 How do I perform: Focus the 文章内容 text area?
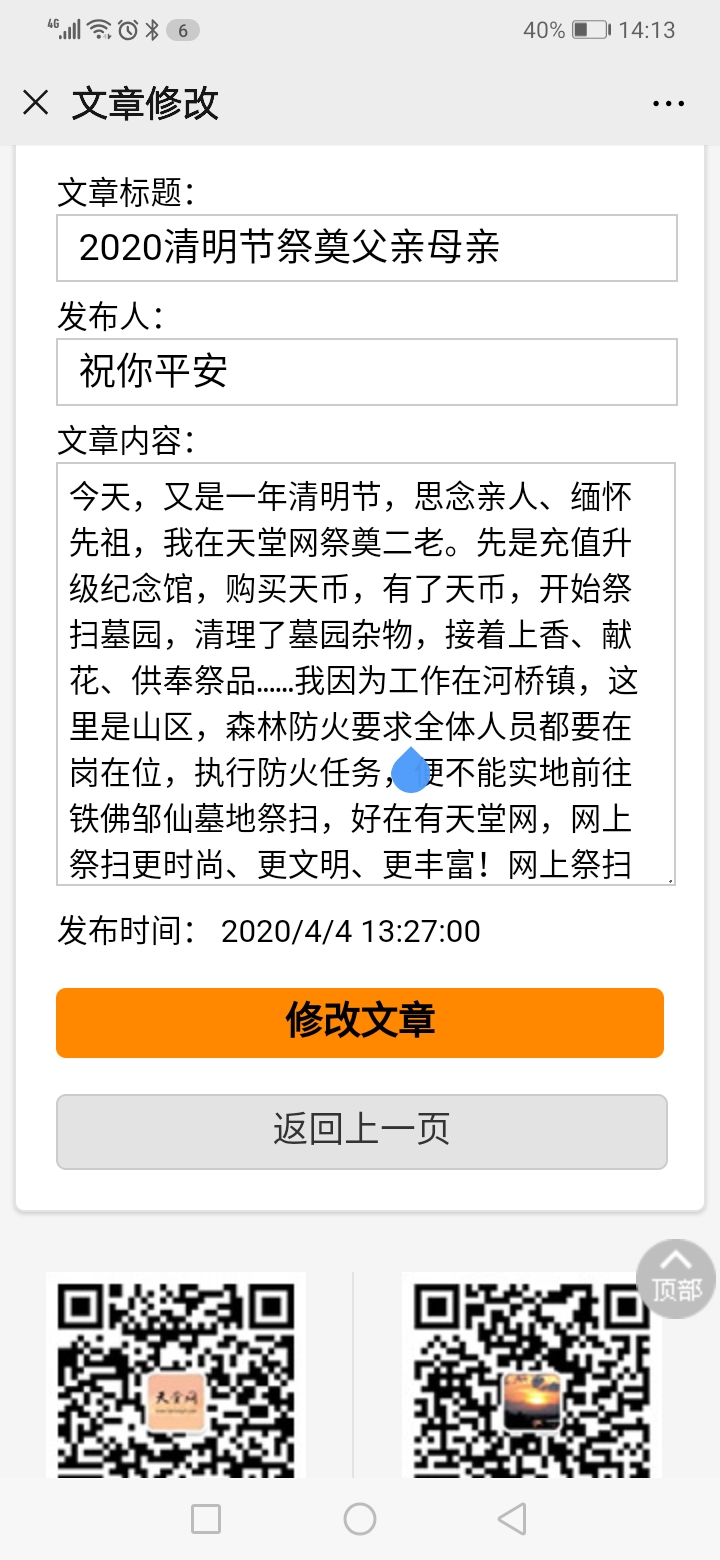point(366,673)
